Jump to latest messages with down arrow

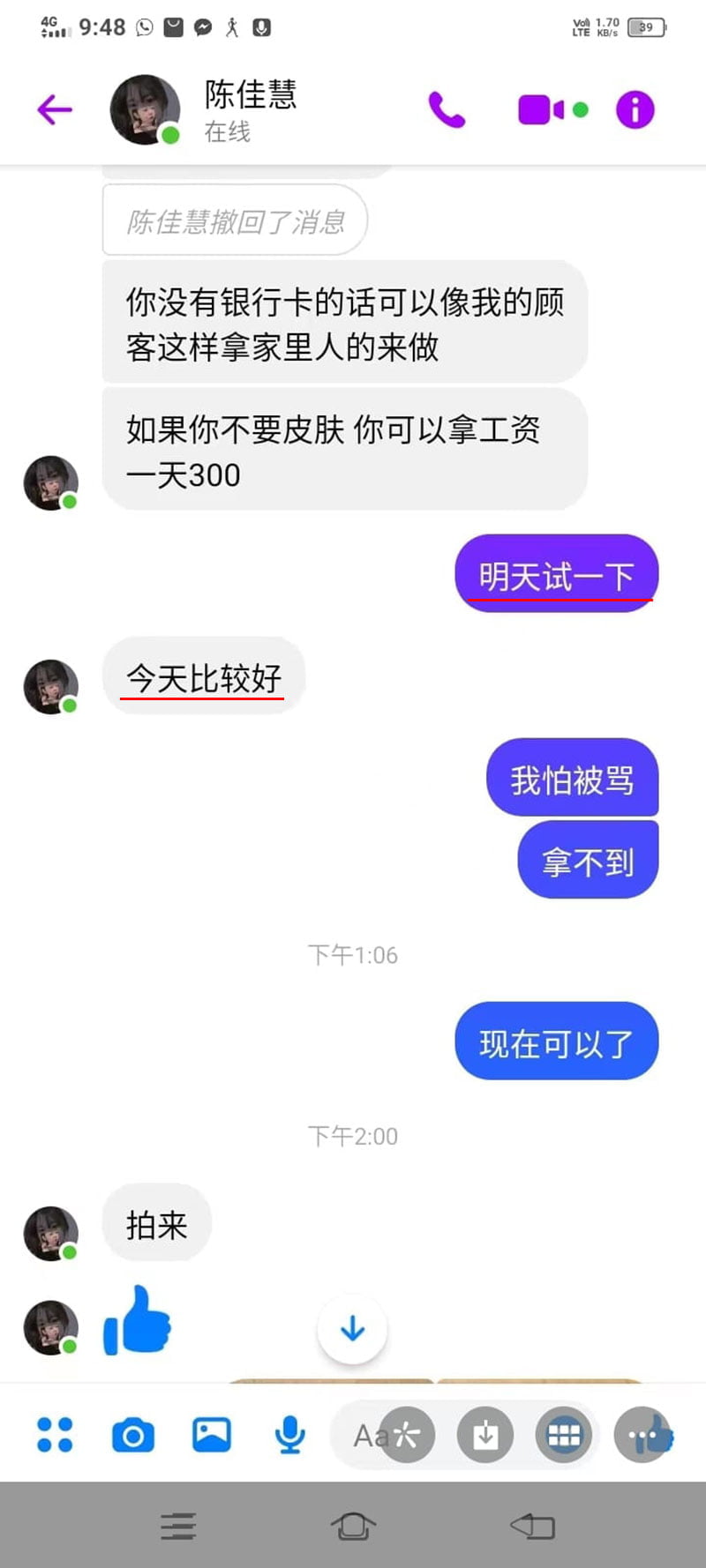[352, 1329]
